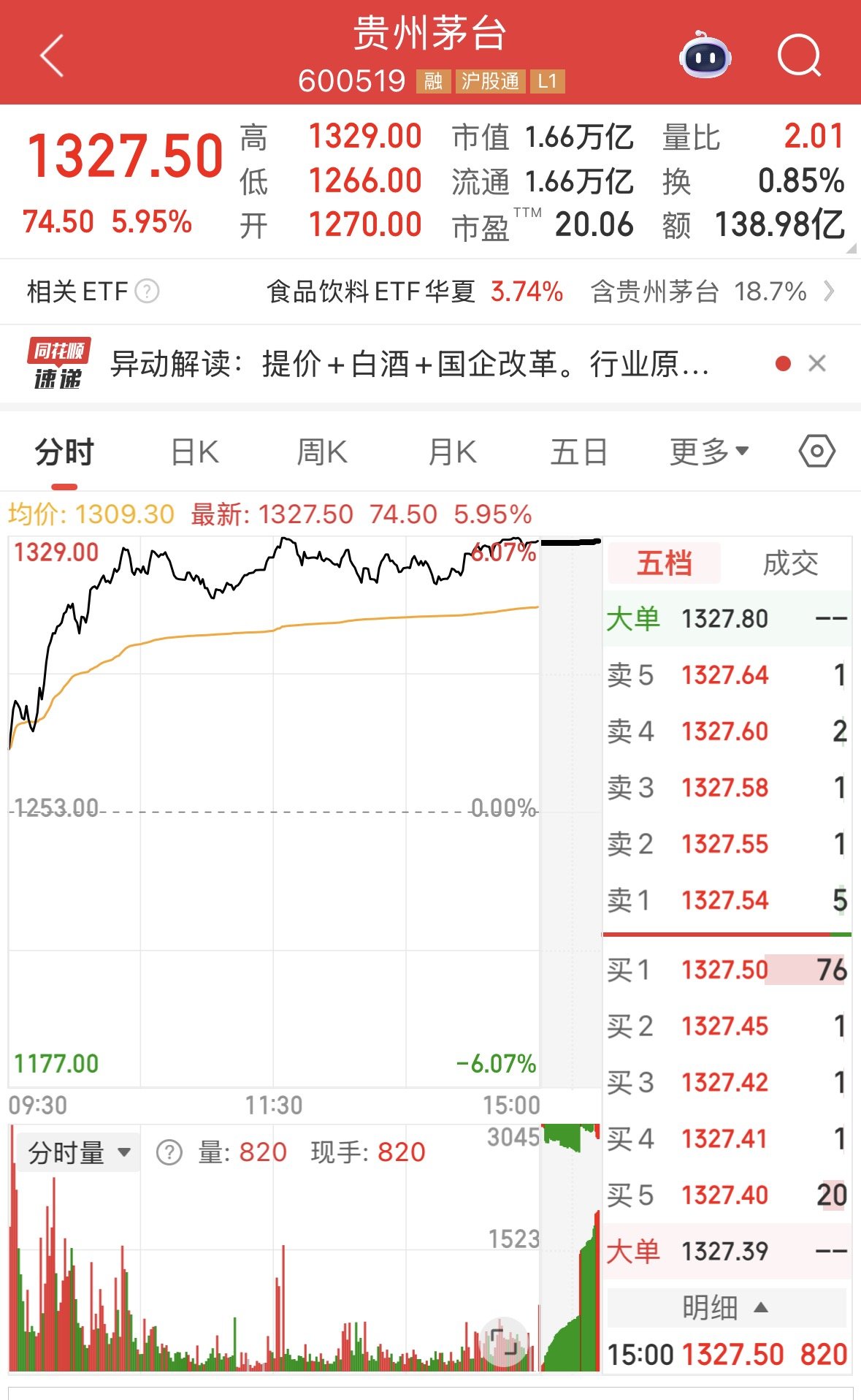Open the 分时量 indicator dropdown
861x1400 pixels.
click(x=78, y=1153)
